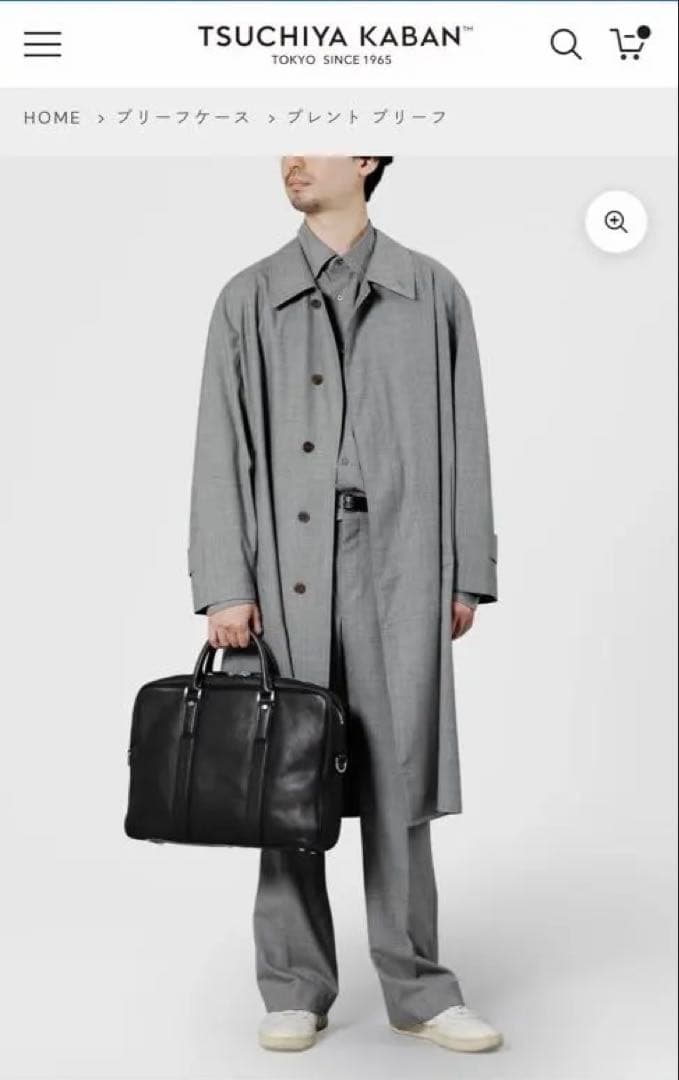View the shopping cart
Screen dimensions: 679x1080
tap(629, 43)
